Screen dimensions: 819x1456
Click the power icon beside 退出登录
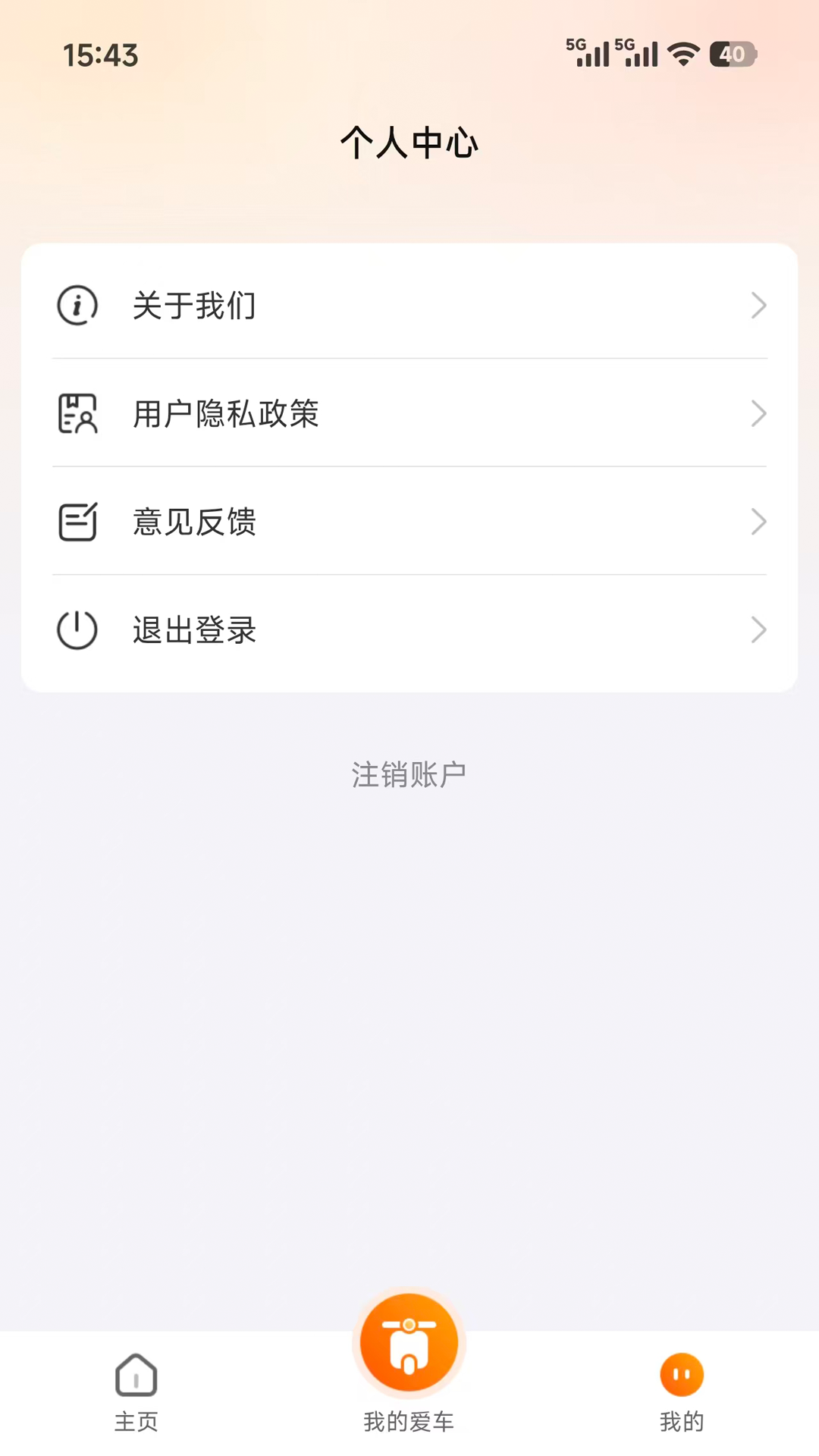76,629
